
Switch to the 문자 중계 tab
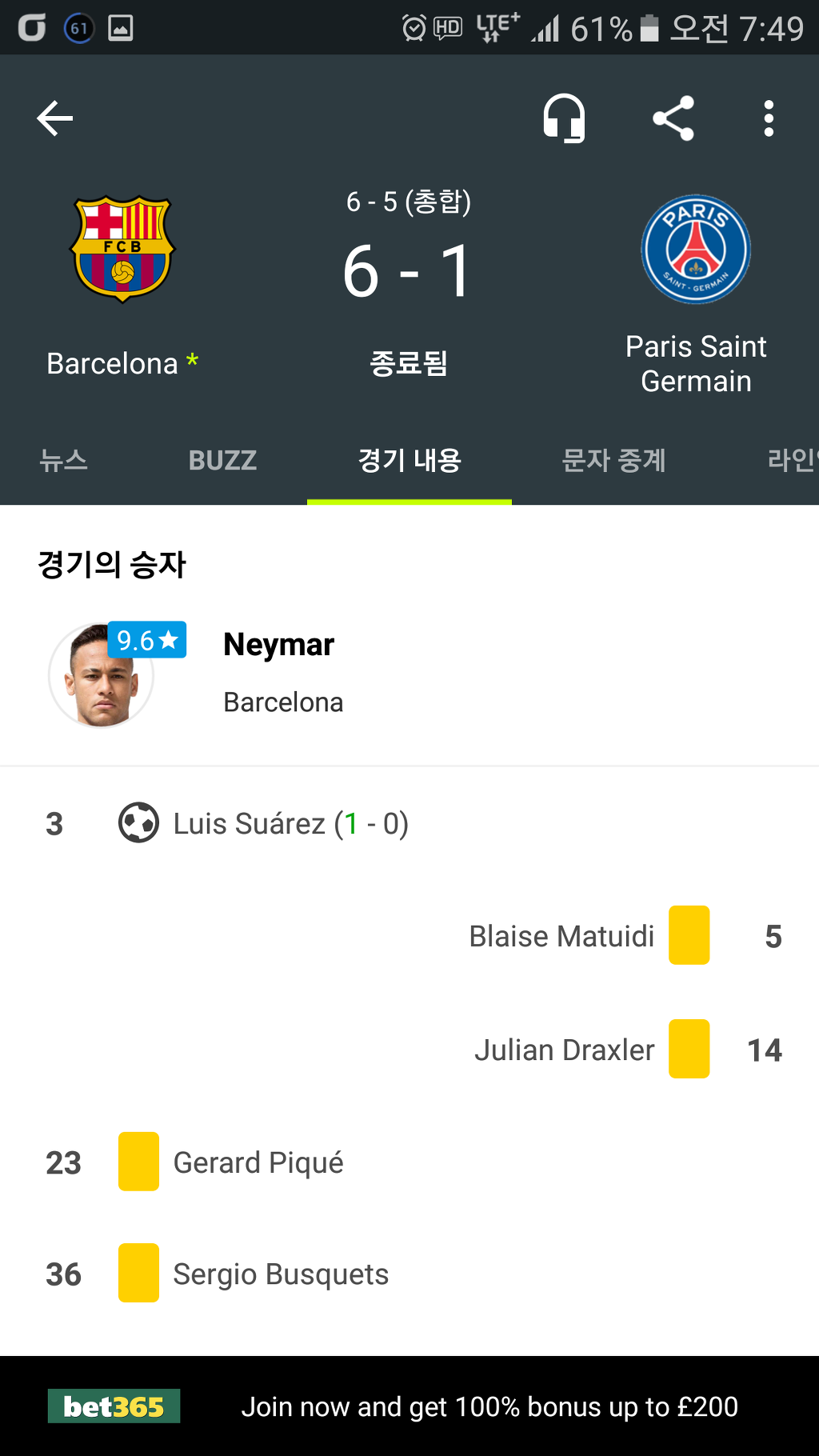[613, 460]
